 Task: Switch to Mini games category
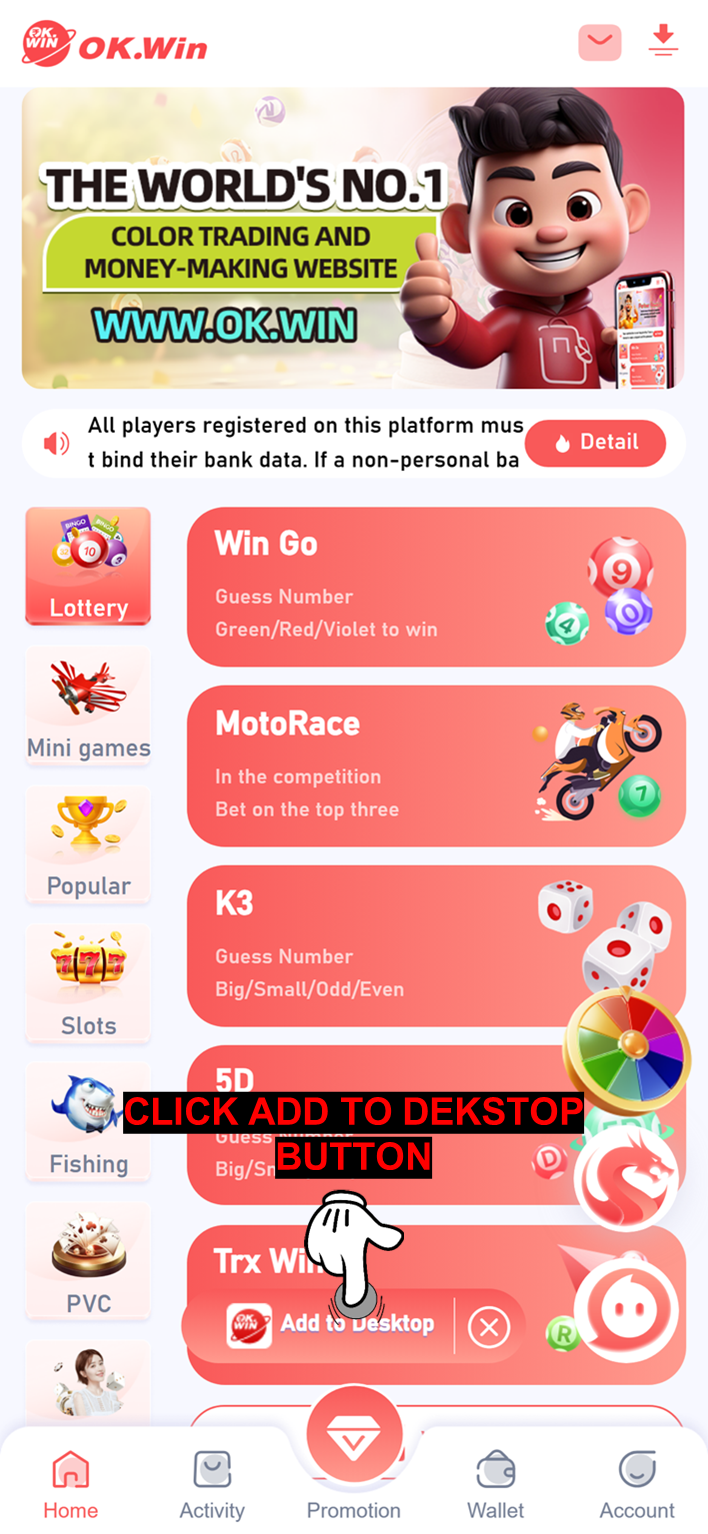pyautogui.click(x=88, y=706)
